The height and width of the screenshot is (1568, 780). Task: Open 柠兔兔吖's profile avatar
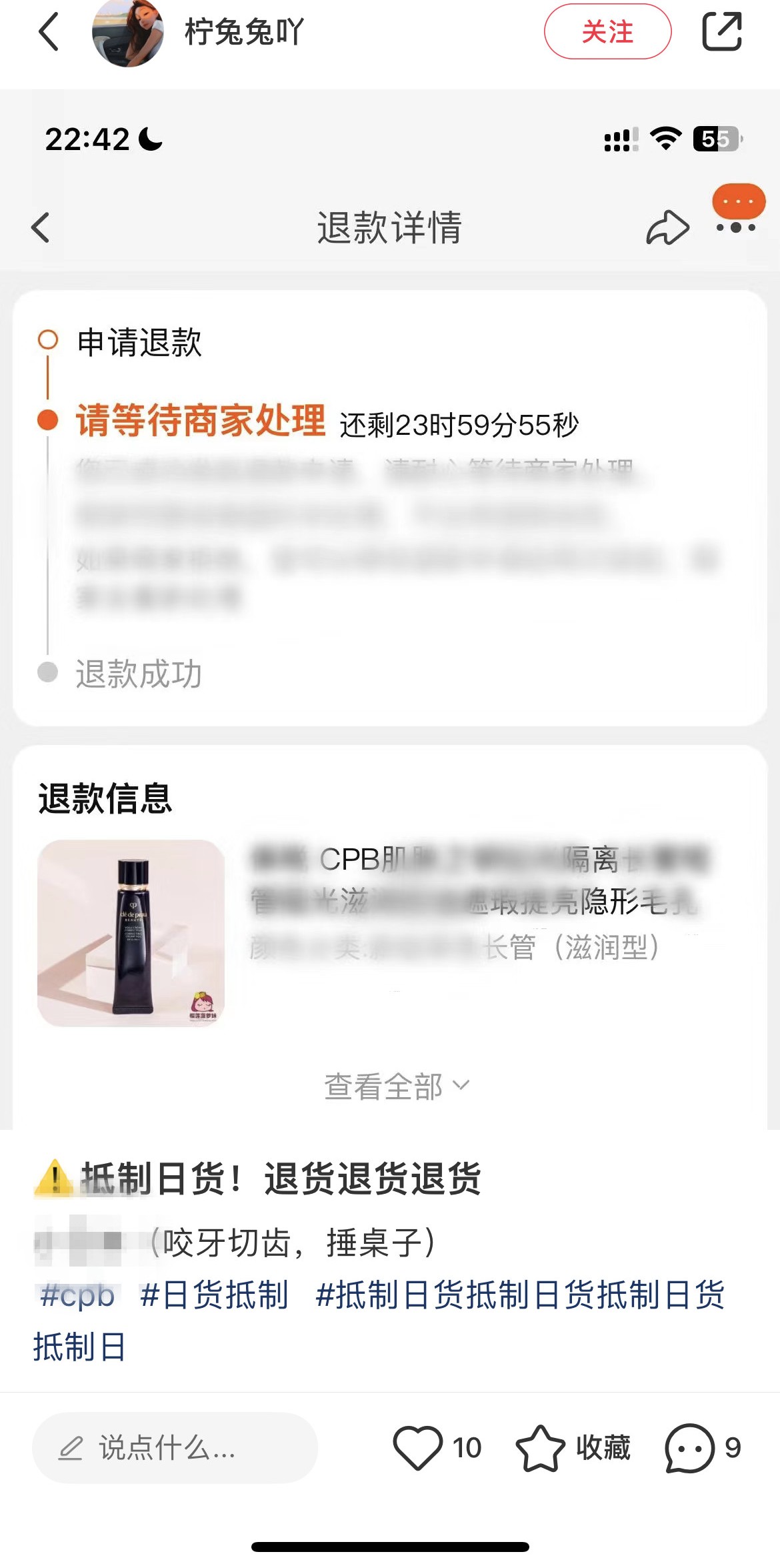tap(128, 32)
